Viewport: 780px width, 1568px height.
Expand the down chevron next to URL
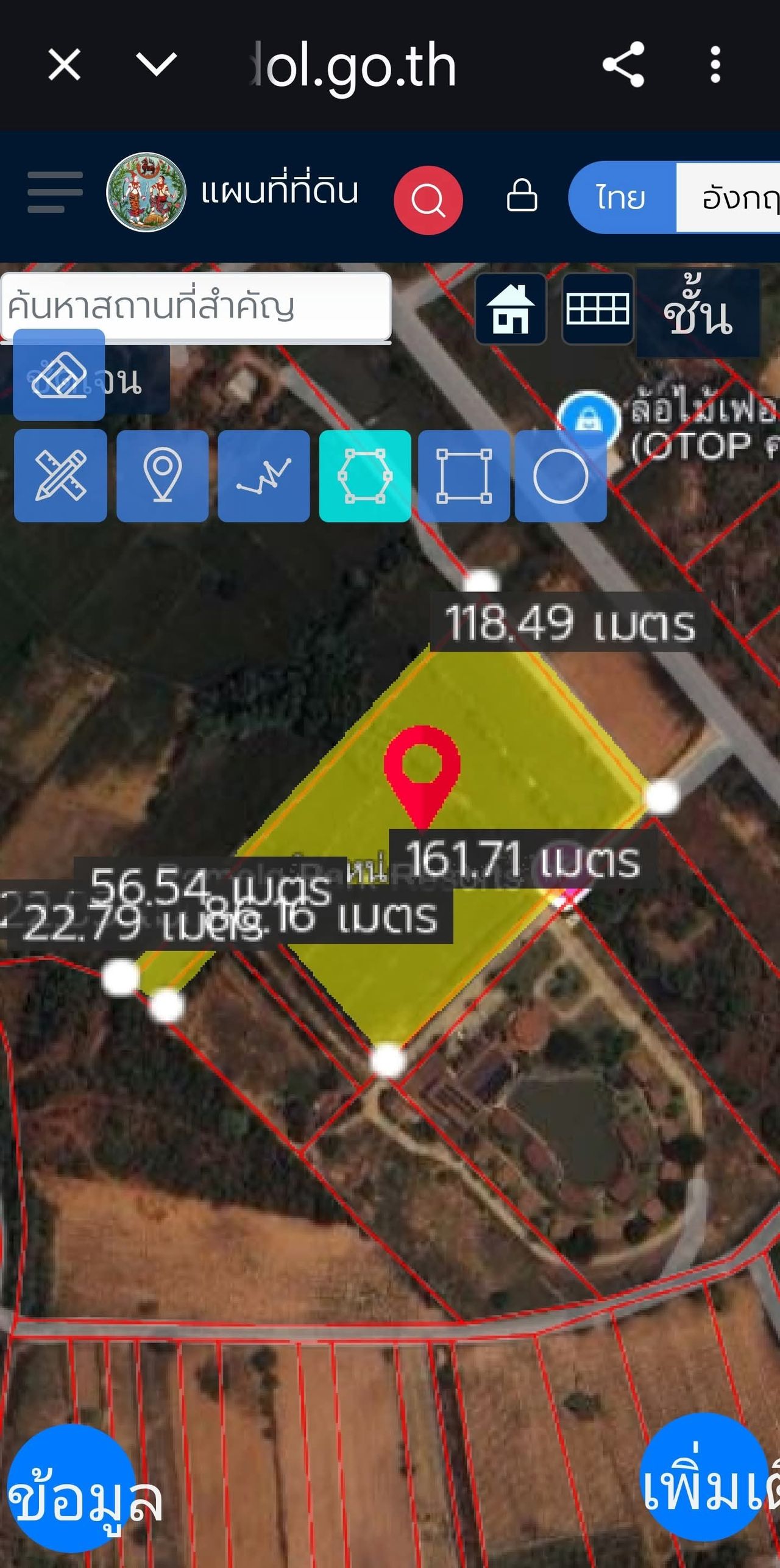156,65
